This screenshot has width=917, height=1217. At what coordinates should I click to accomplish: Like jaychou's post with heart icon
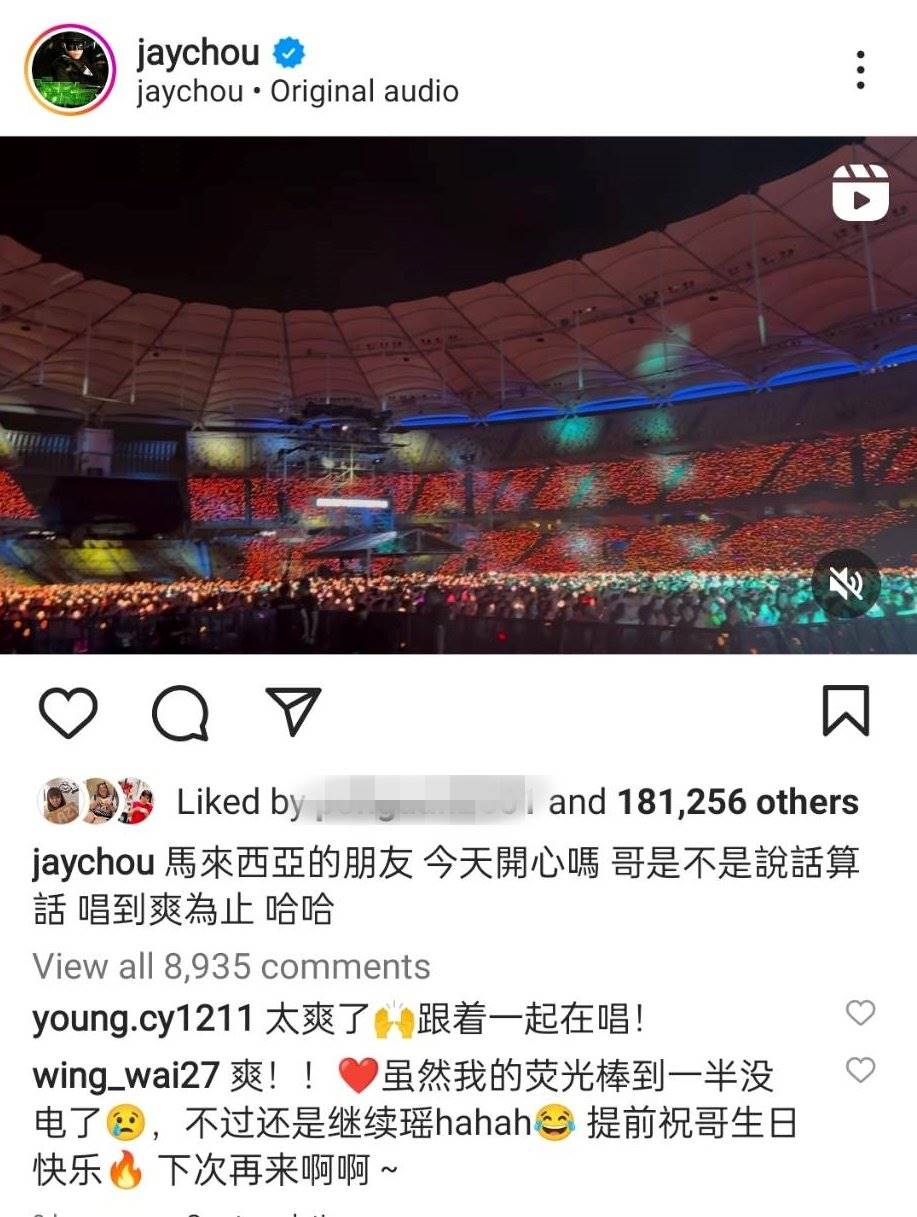tap(68, 712)
